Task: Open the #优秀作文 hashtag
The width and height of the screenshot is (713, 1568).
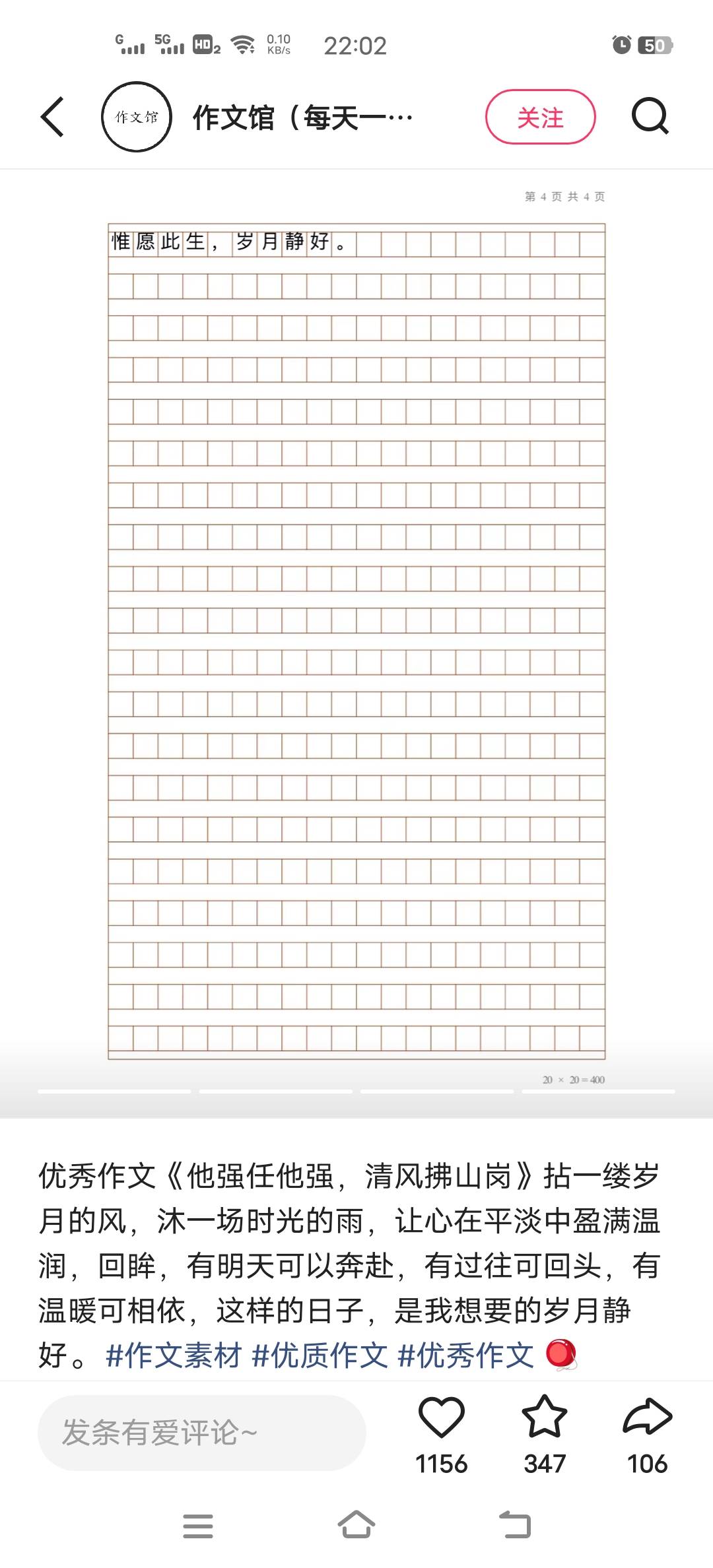Action: [x=466, y=1356]
